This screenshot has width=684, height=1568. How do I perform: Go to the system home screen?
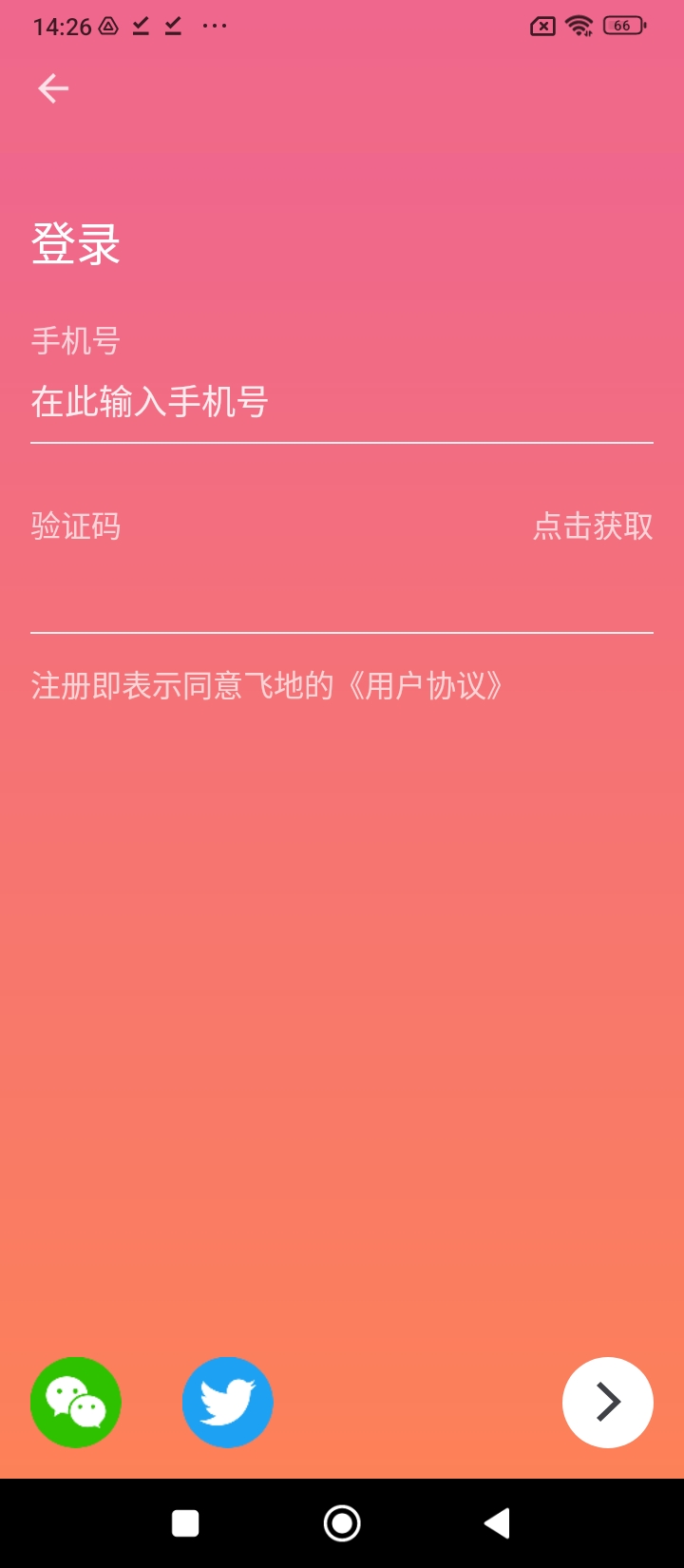tap(342, 1523)
